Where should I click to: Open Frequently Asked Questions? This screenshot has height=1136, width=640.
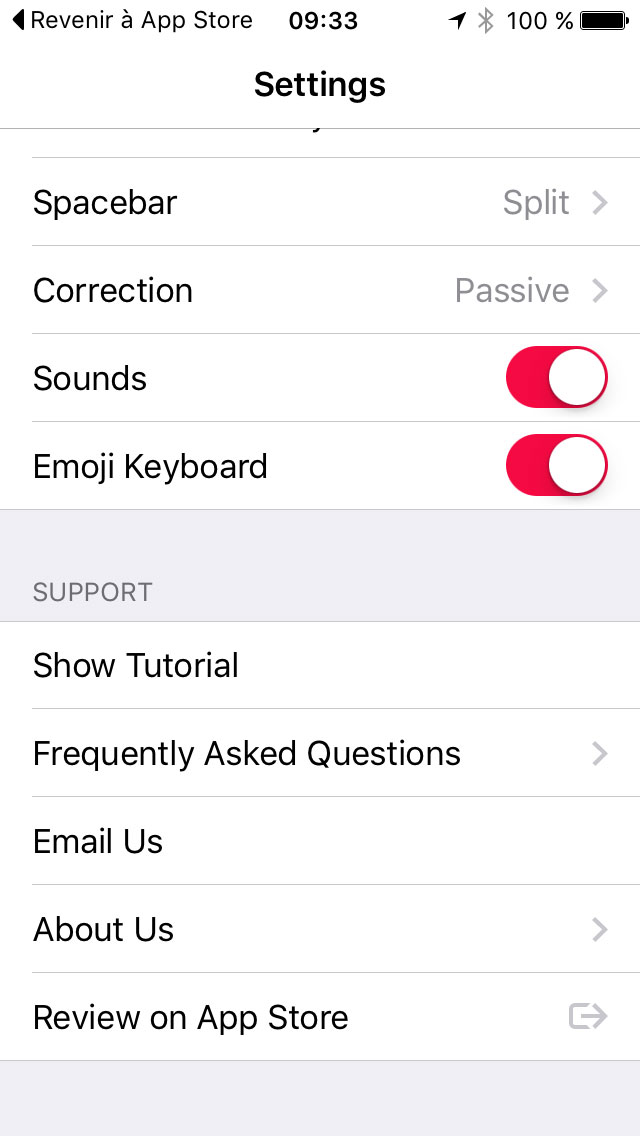coord(320,753)
